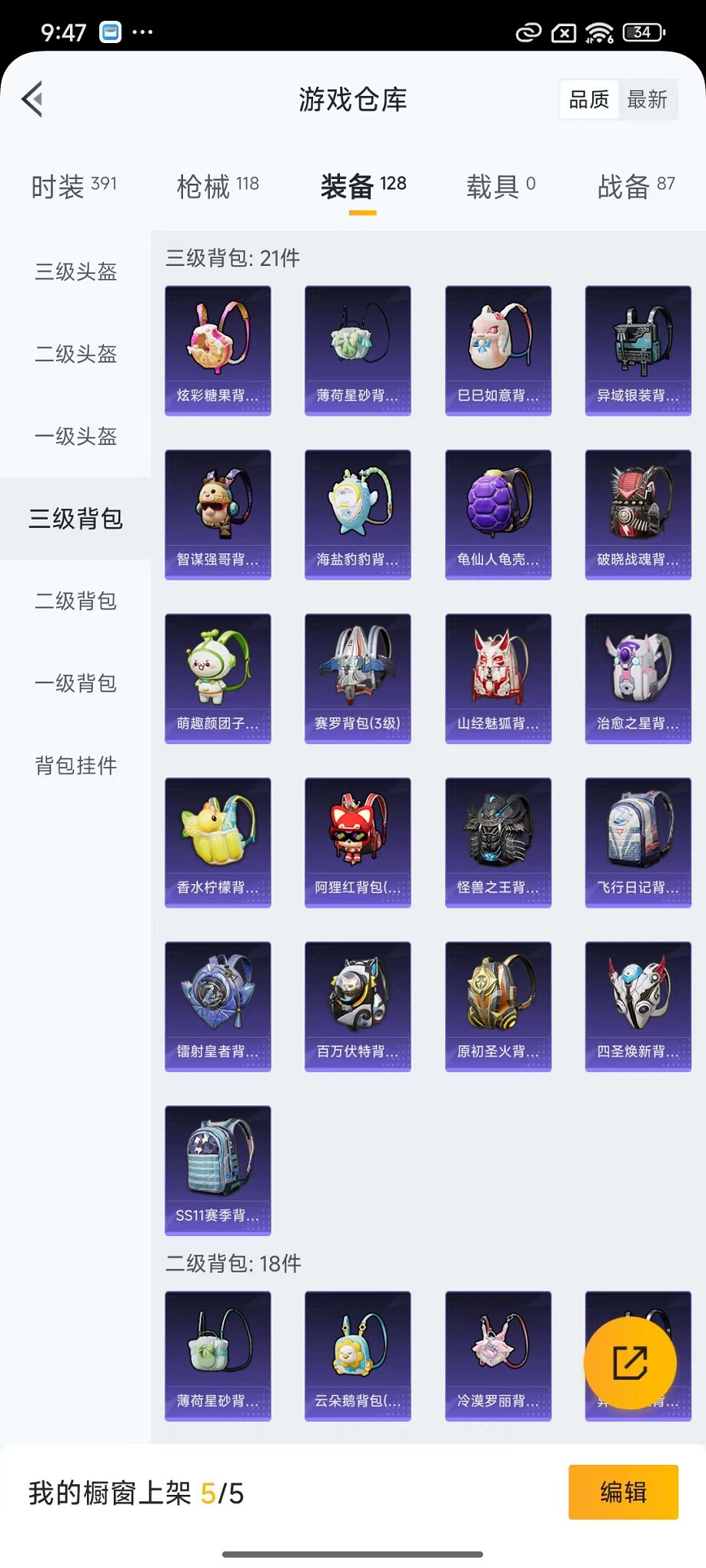Screen dimensions: 706x1568
Task: Switch to the 战备 tab
Action: click(x=636, y=186)
